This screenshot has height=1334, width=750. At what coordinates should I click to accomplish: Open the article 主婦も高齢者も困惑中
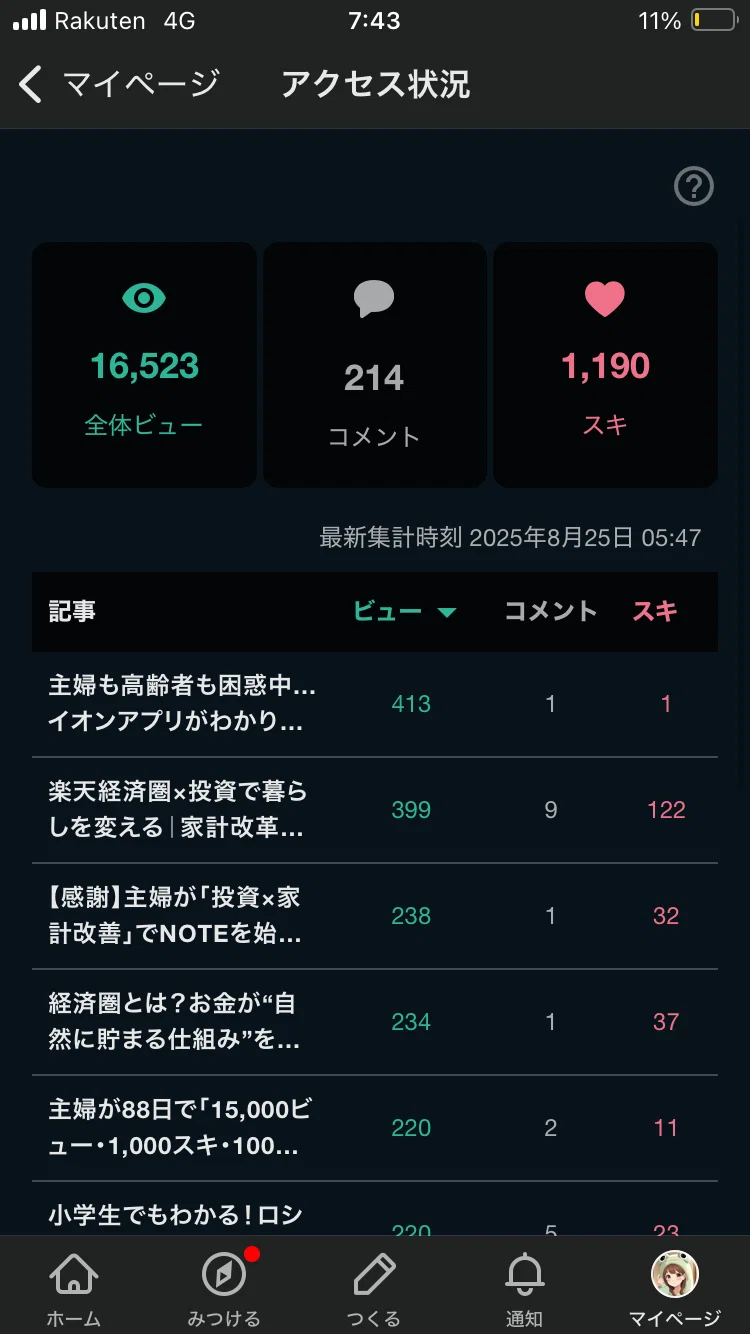click(375, 704)
